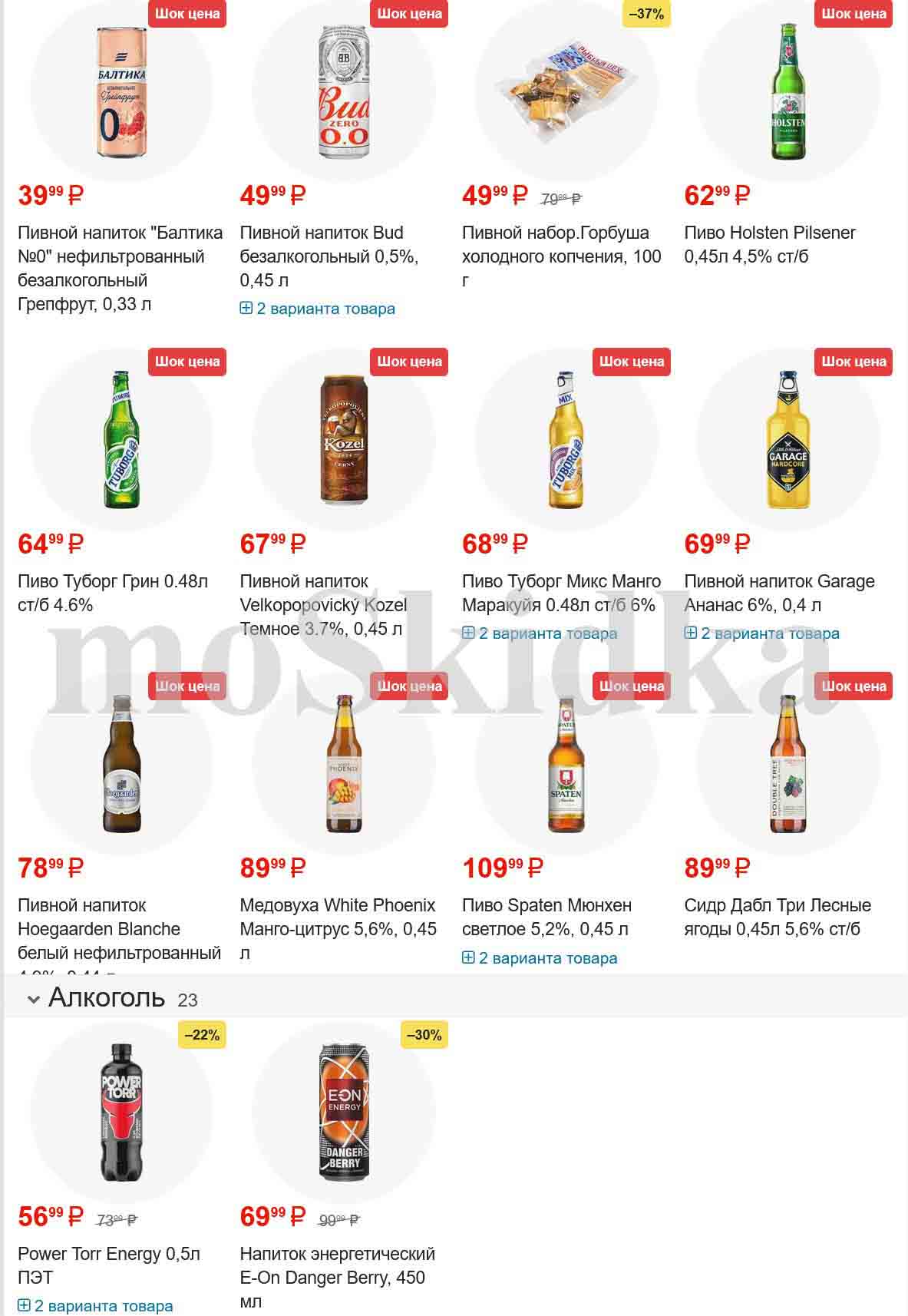Open the Garage Ананас product card
Image resolution: width=908 pixels, height=1316 pixels.
click(779, 593)
